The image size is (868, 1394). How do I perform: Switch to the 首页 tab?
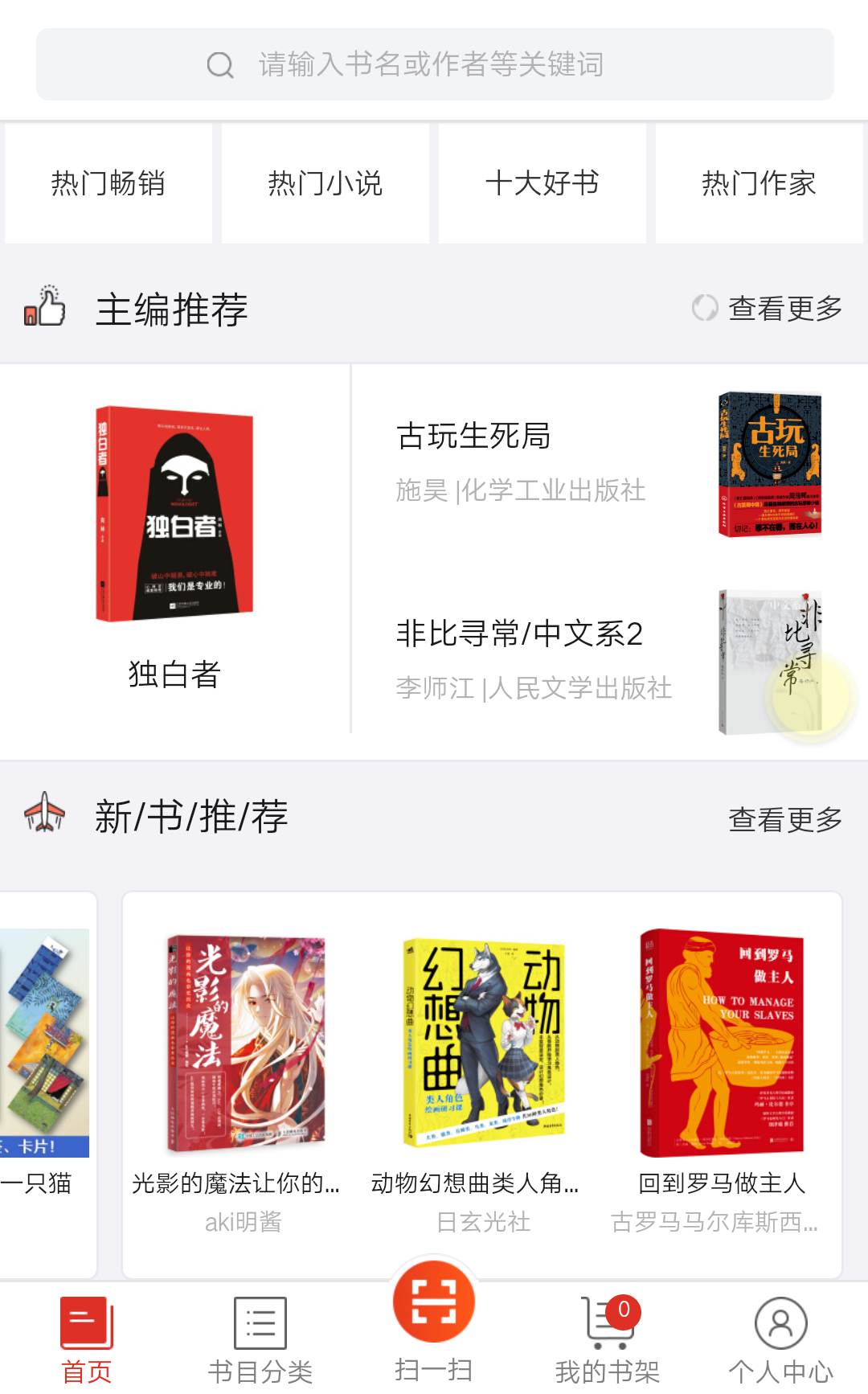pyautogui.click(x=87, y=1339)
